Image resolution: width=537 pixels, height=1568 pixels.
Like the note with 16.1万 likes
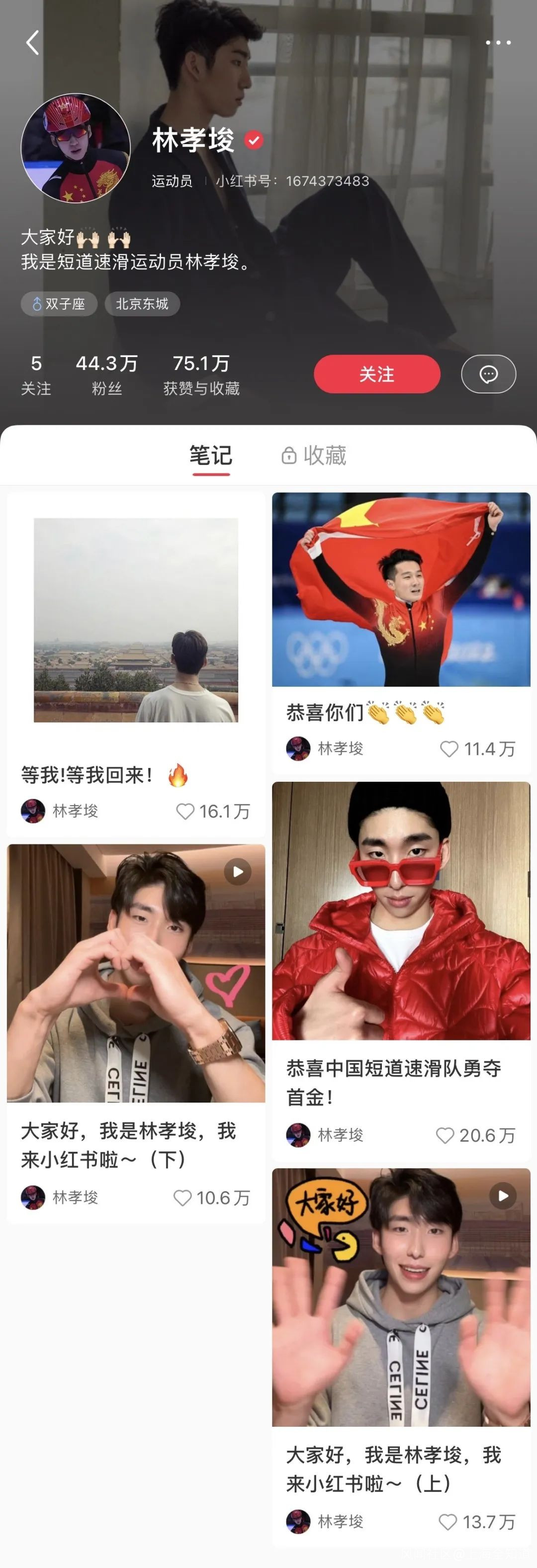185,811
